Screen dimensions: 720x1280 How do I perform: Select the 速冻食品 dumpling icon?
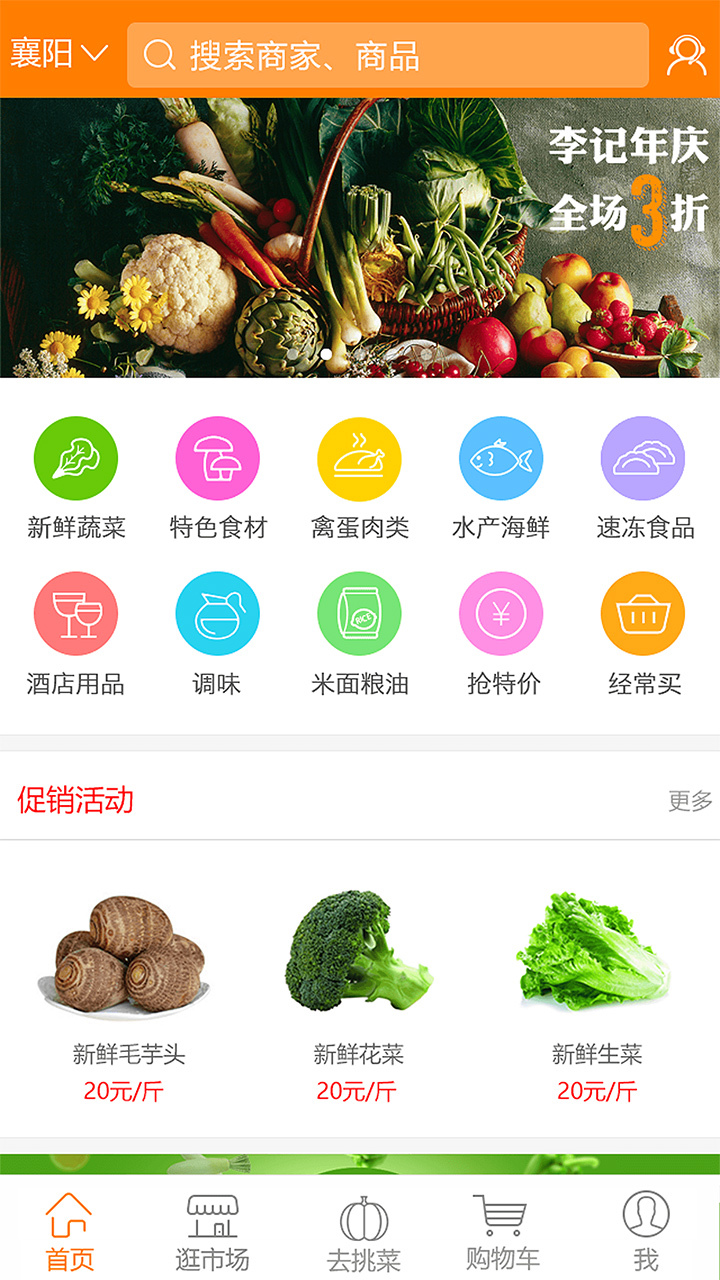643,460
